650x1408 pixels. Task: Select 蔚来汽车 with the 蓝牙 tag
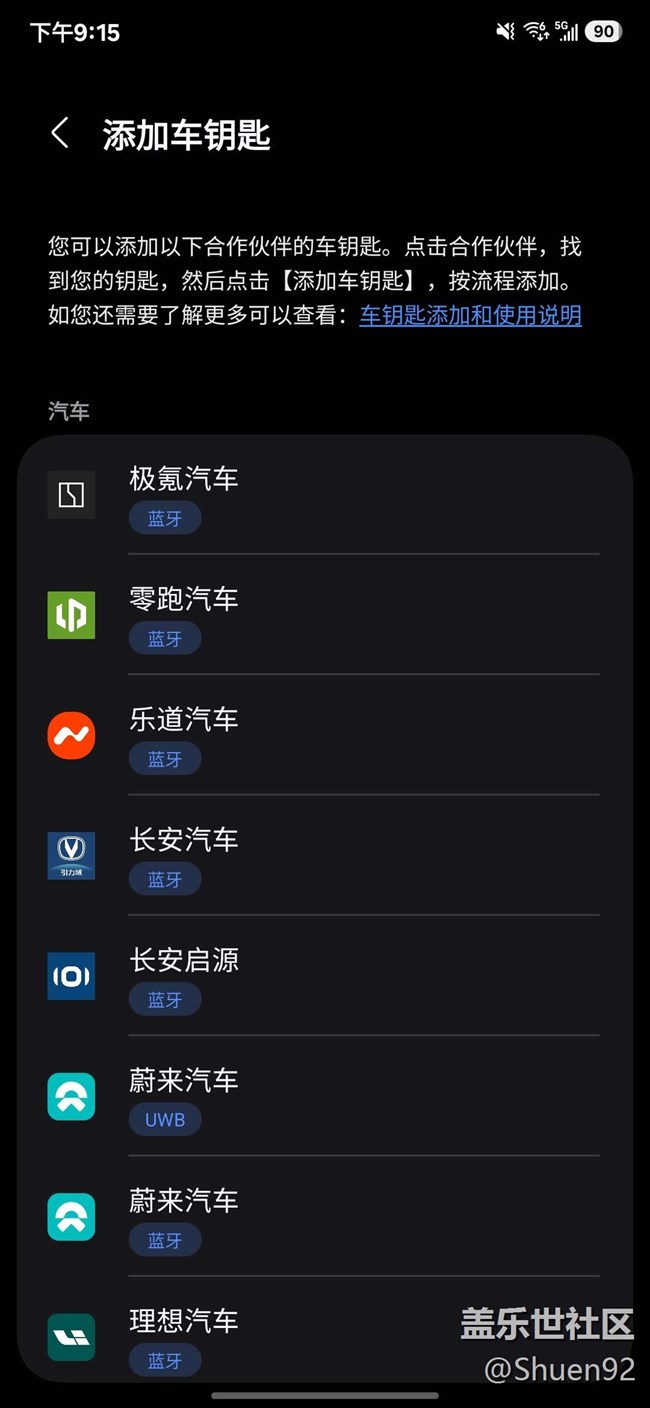tap(325, 1216)
